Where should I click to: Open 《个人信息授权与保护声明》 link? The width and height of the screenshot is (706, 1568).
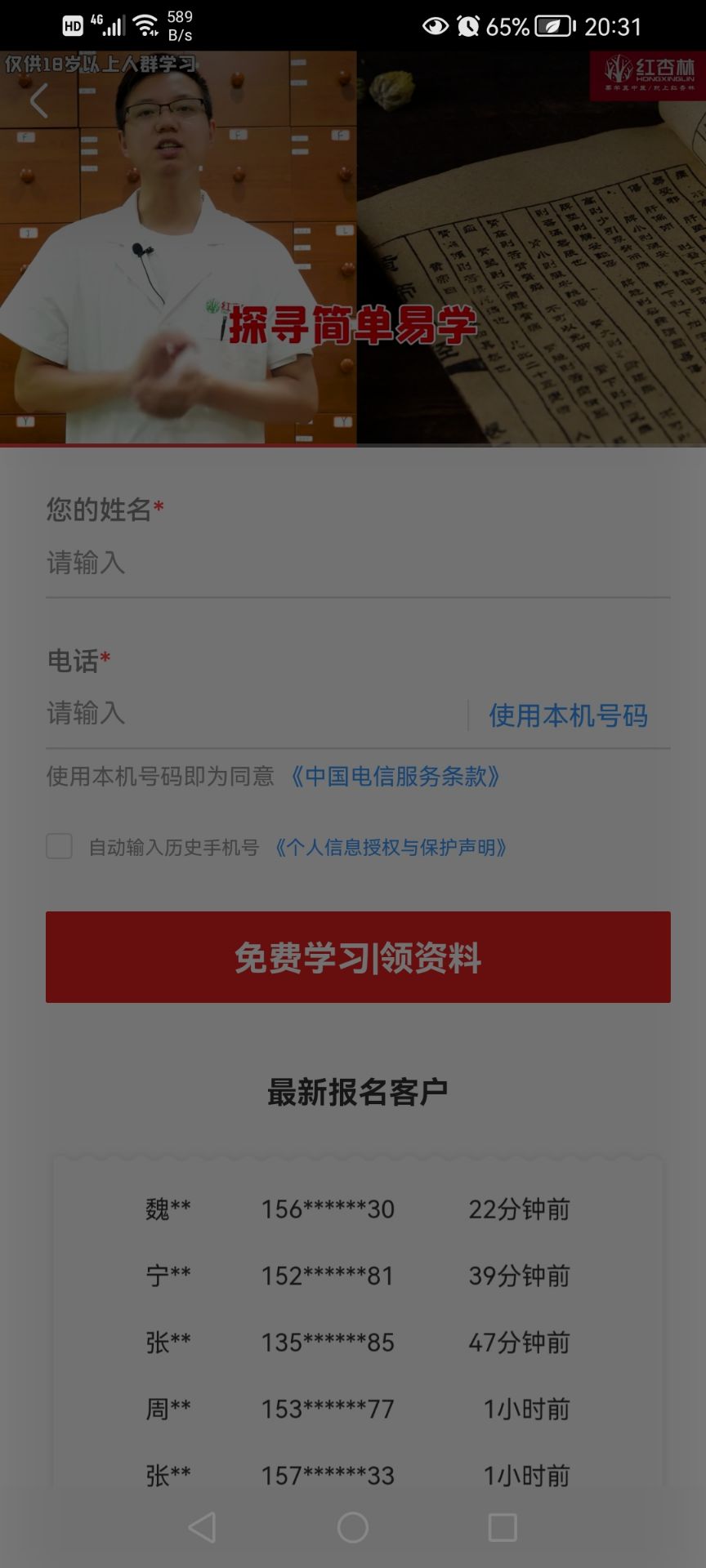pyautogui.click(x=391, y=848)
